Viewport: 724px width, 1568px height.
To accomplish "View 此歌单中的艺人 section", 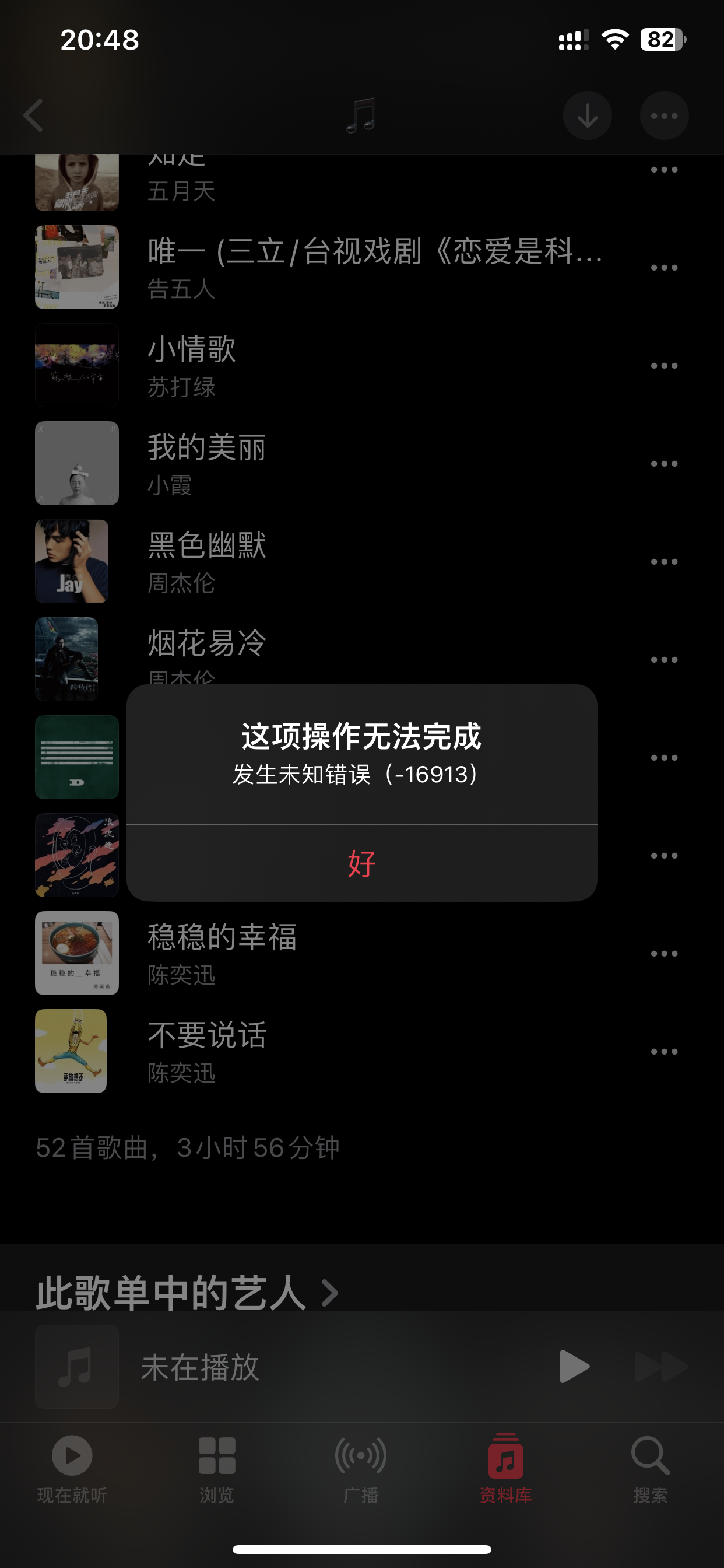I will tap(187, 1293).
